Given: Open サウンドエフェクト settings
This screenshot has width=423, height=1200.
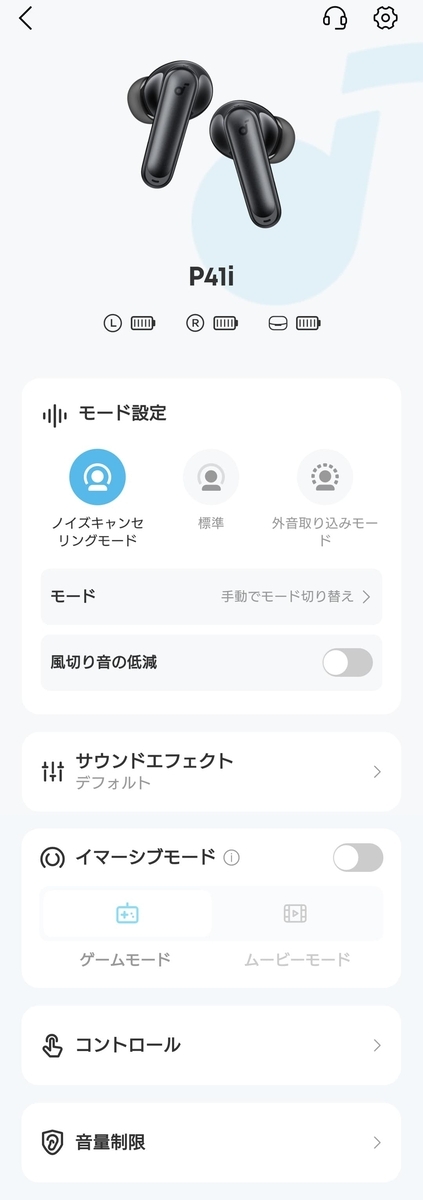Looking at the screenshot, I should [211, 771].
